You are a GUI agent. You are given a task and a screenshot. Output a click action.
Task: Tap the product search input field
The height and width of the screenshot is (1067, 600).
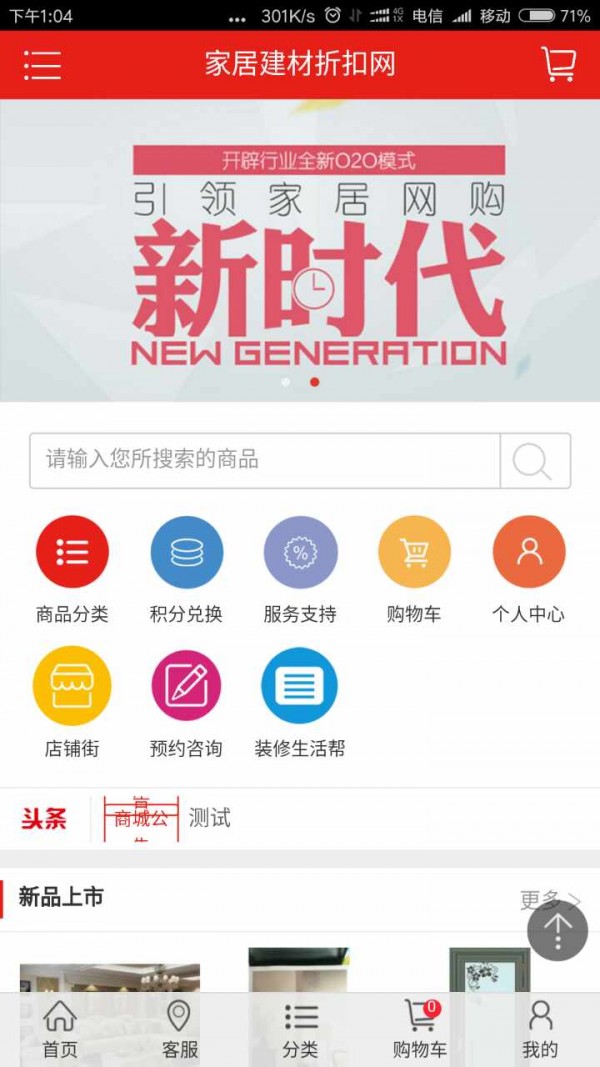click(265, 460)
